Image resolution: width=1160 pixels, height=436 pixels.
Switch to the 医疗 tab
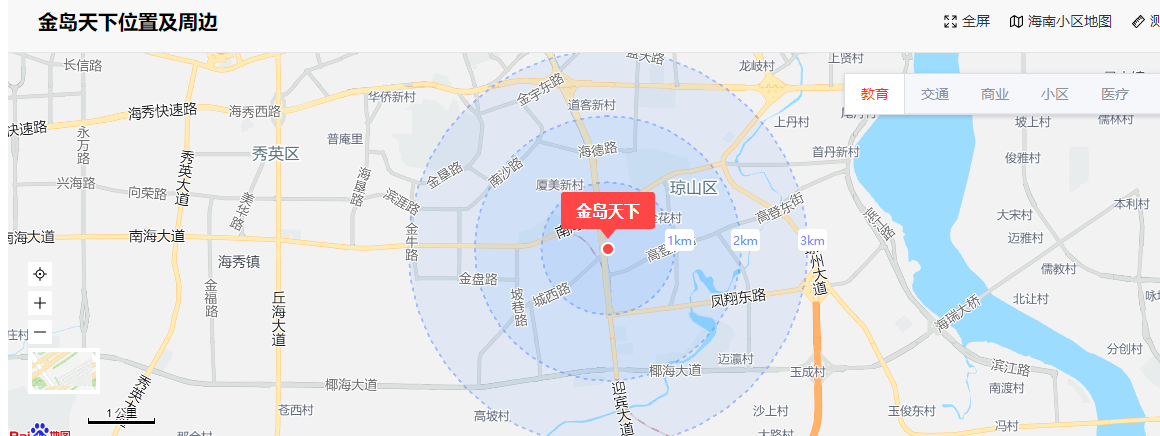(1115, 94)
